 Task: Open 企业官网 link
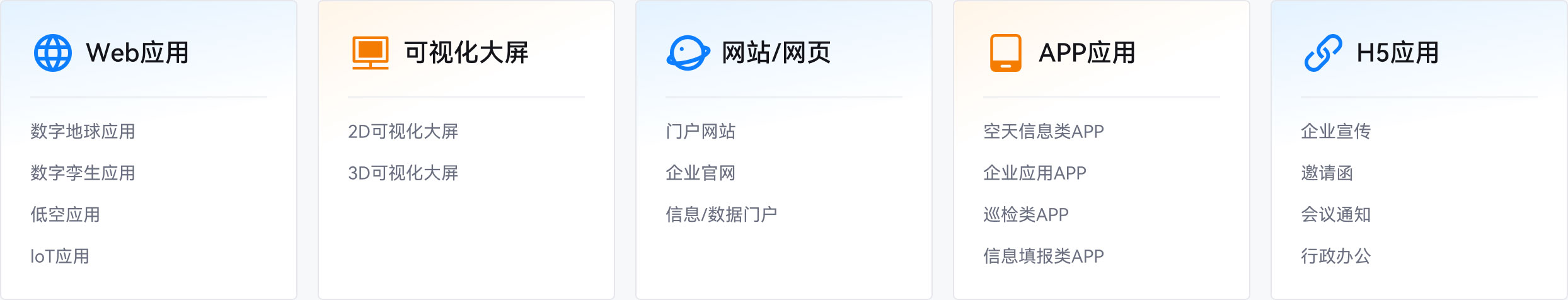(x=700, y=173)
